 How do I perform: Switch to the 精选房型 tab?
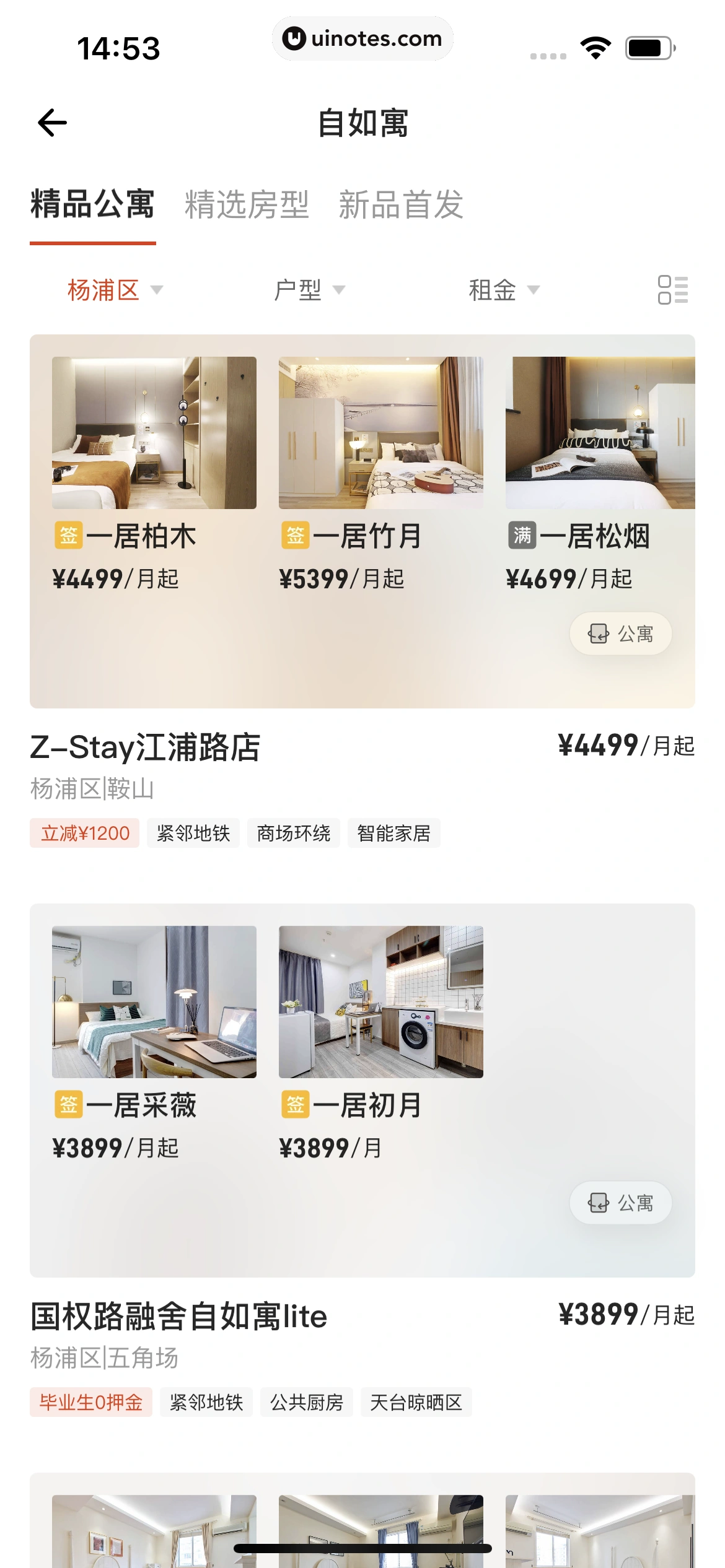247,204
